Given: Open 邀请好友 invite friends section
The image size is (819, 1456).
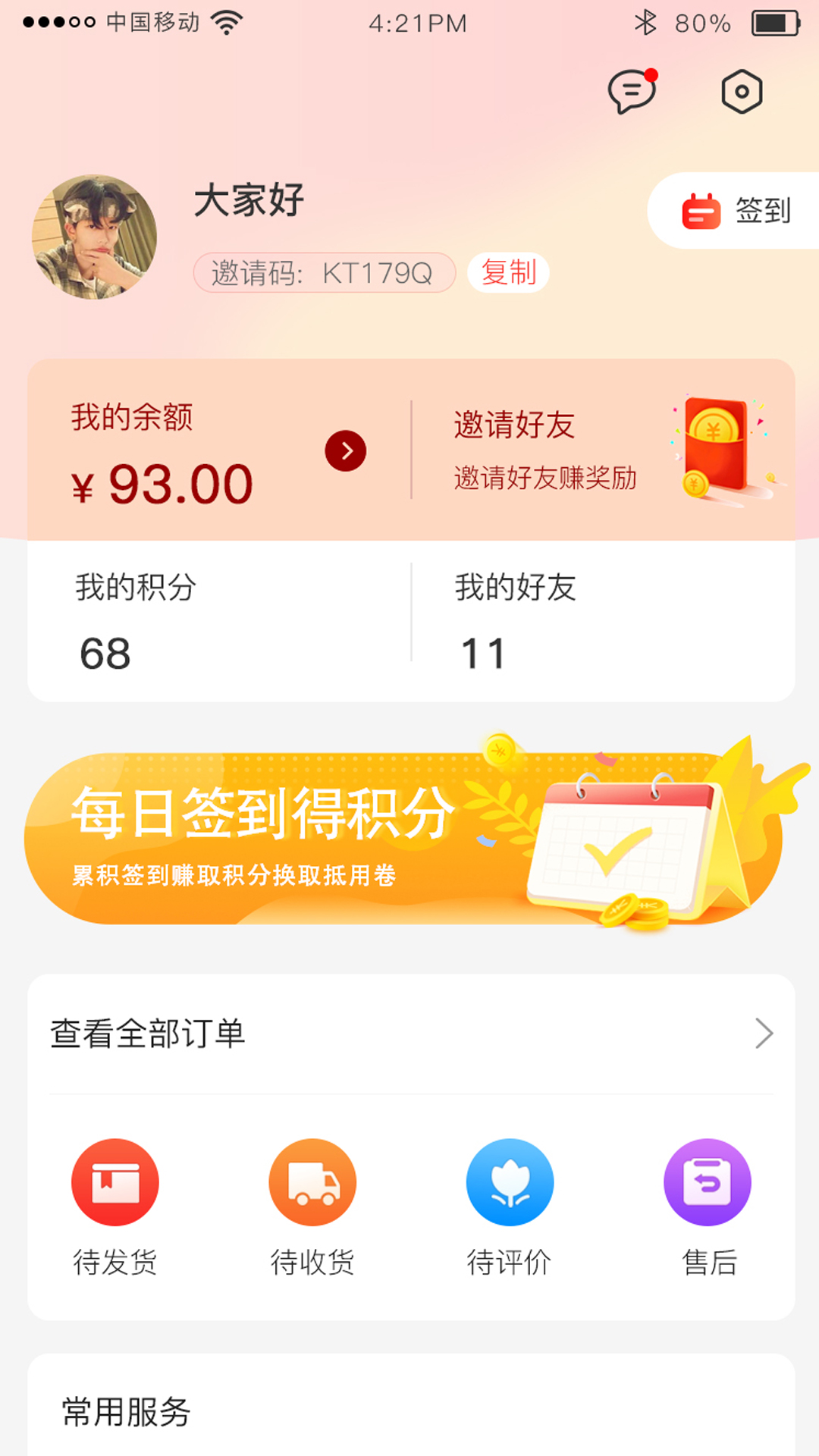Looking at the screenshot, I should click(514, 426).
